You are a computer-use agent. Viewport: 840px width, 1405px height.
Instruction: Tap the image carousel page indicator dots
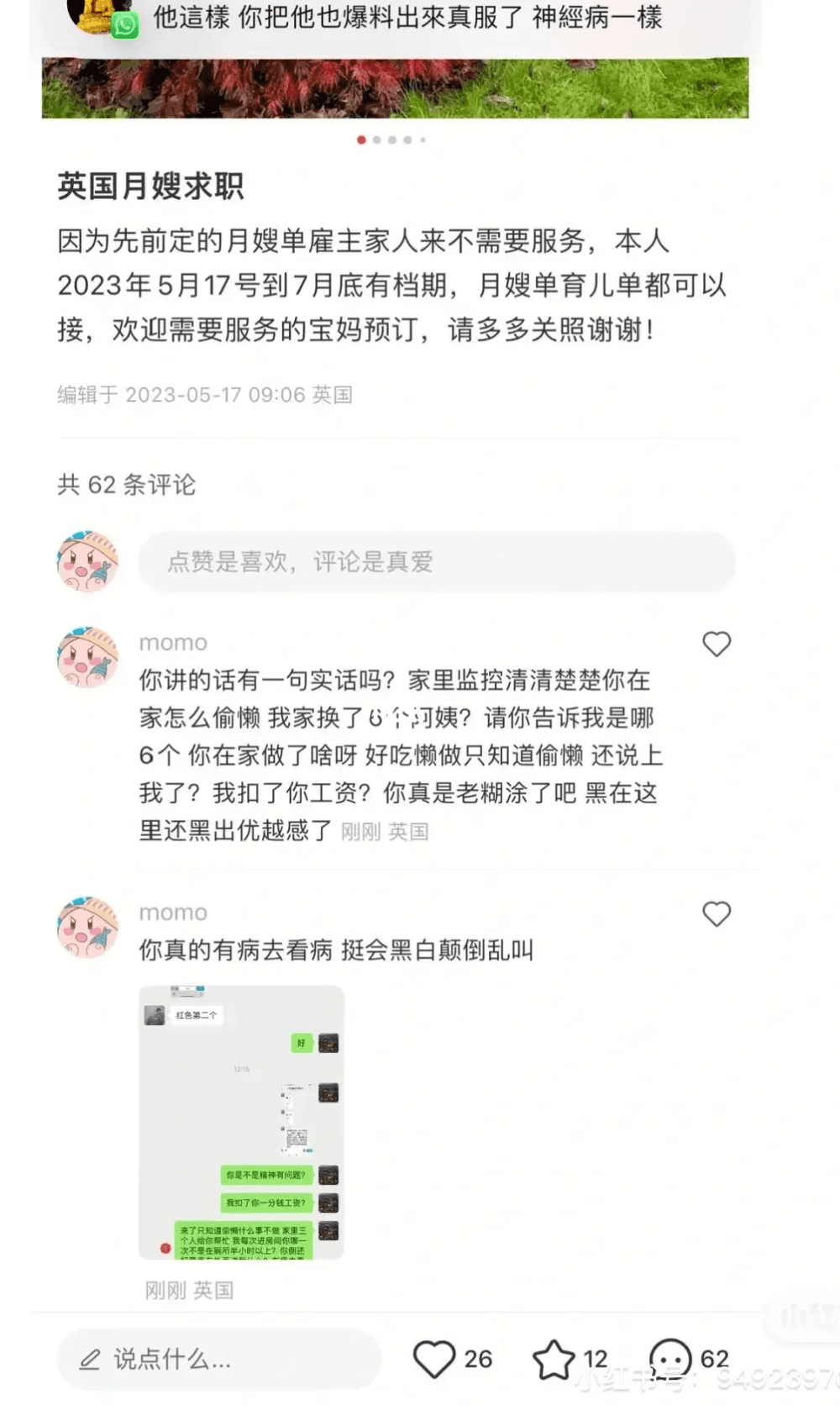[x=391, y=140]
